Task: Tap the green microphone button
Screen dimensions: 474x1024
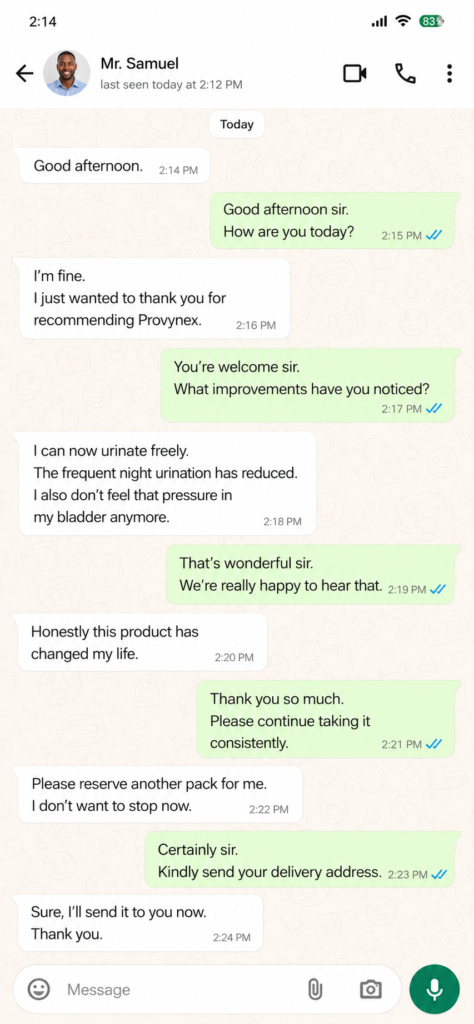Action: point(434,989)
